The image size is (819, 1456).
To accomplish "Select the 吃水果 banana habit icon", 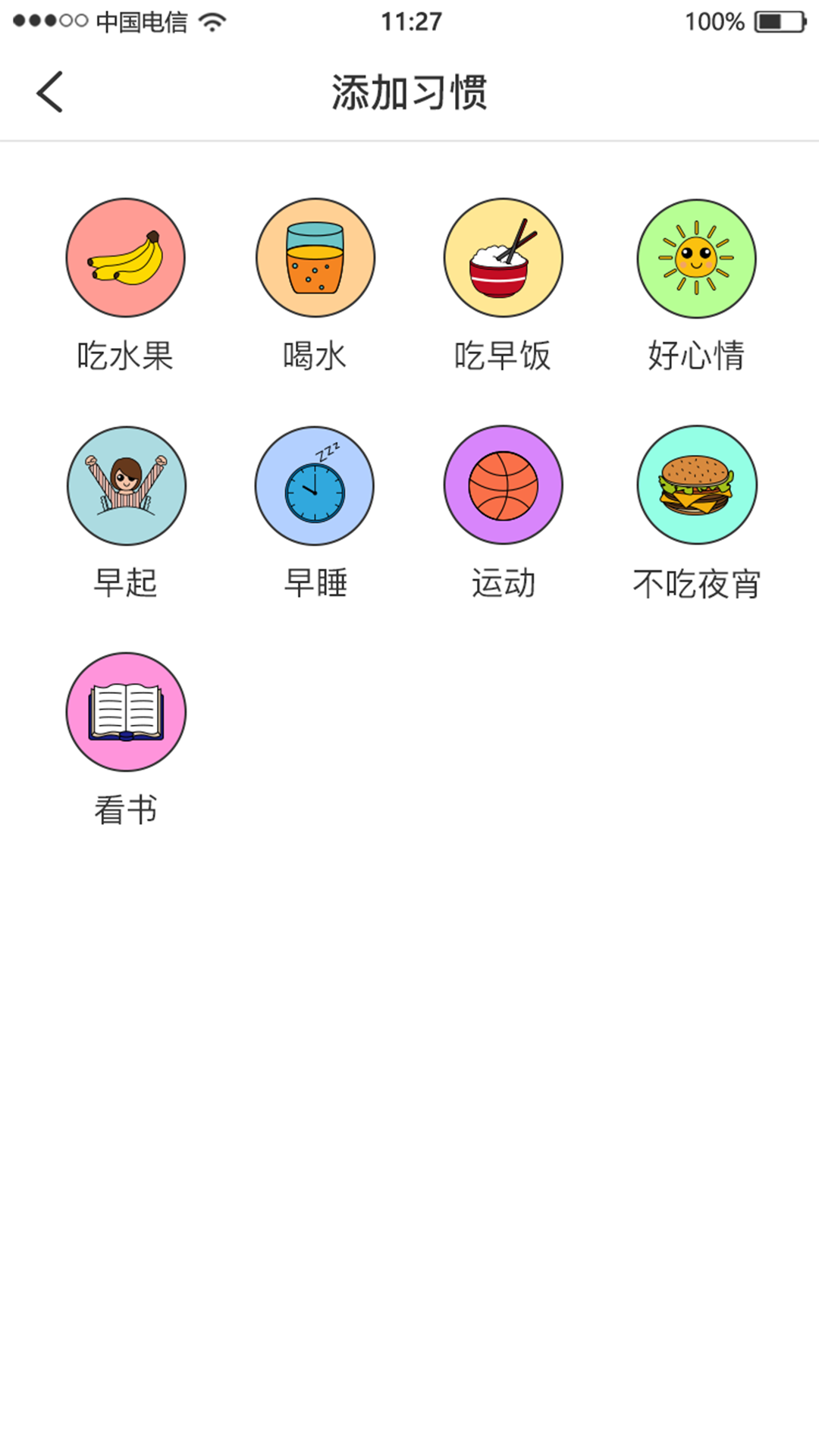I will pos(126,259).
